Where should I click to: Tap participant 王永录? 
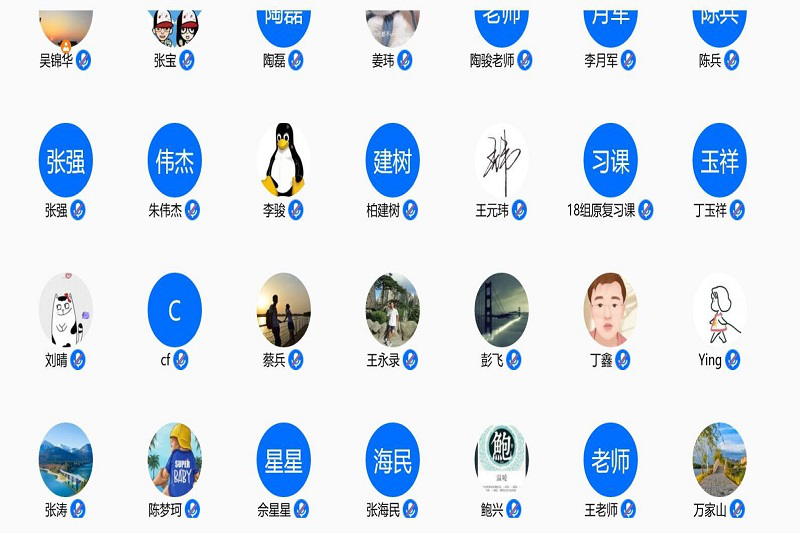392,310
